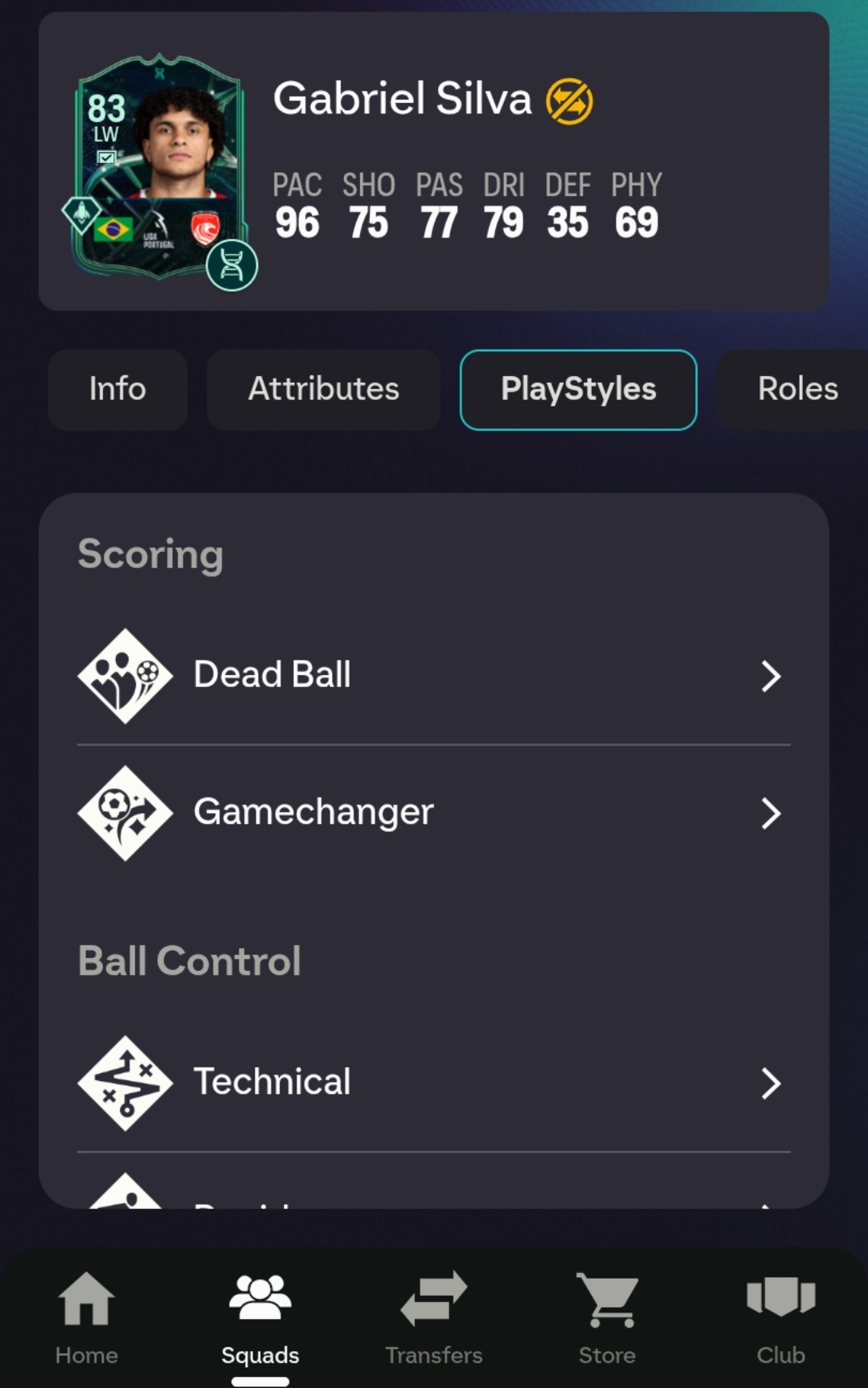
Task: Go to the Home tab
Action: (87, 1318)
